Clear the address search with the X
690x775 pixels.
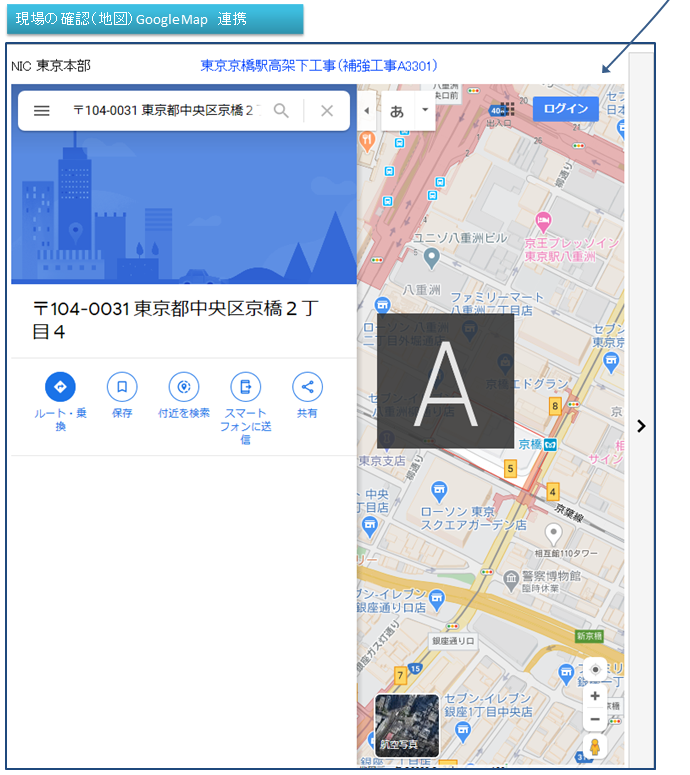click(327, 111)
